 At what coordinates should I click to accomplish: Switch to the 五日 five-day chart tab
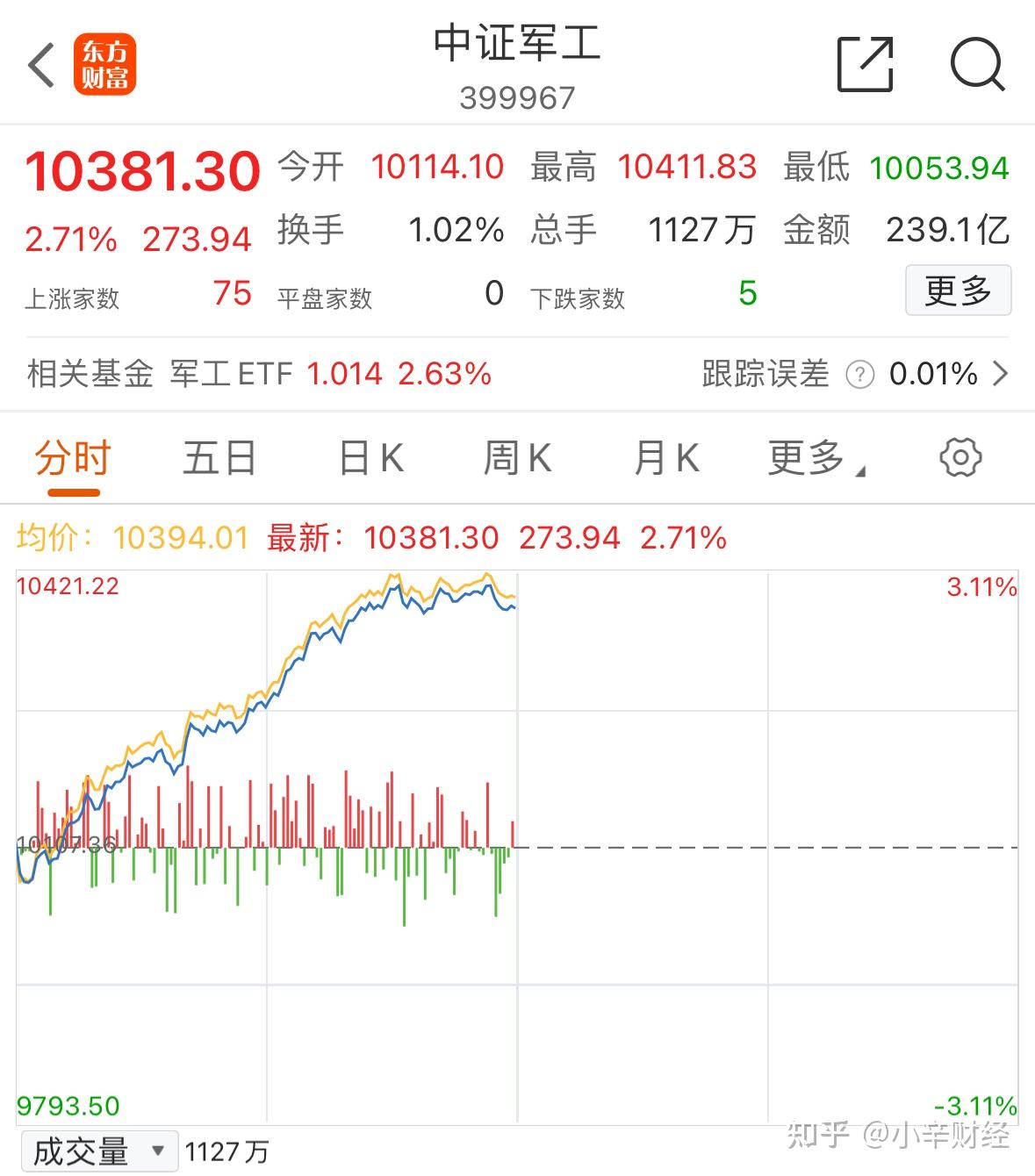point(219,456)
